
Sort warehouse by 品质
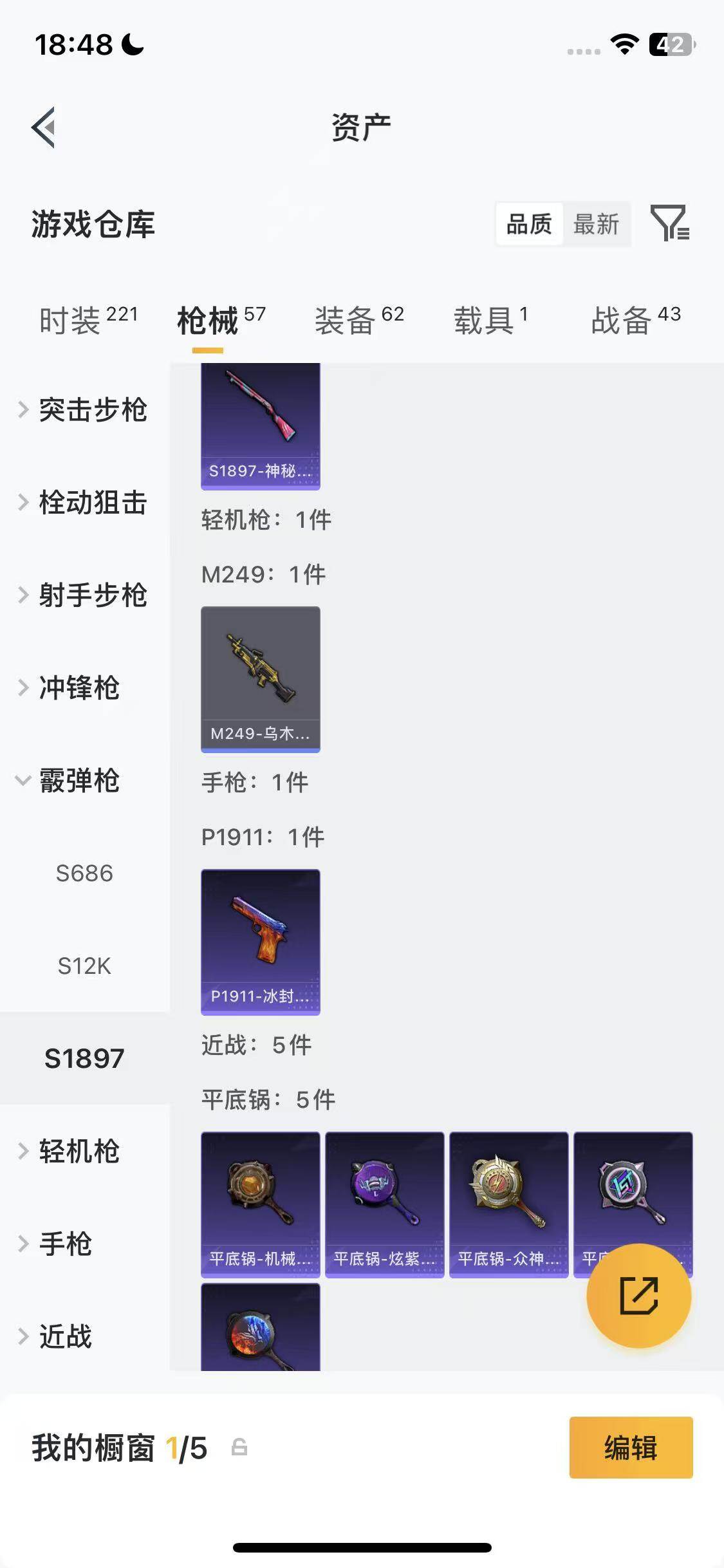point(529,224)
